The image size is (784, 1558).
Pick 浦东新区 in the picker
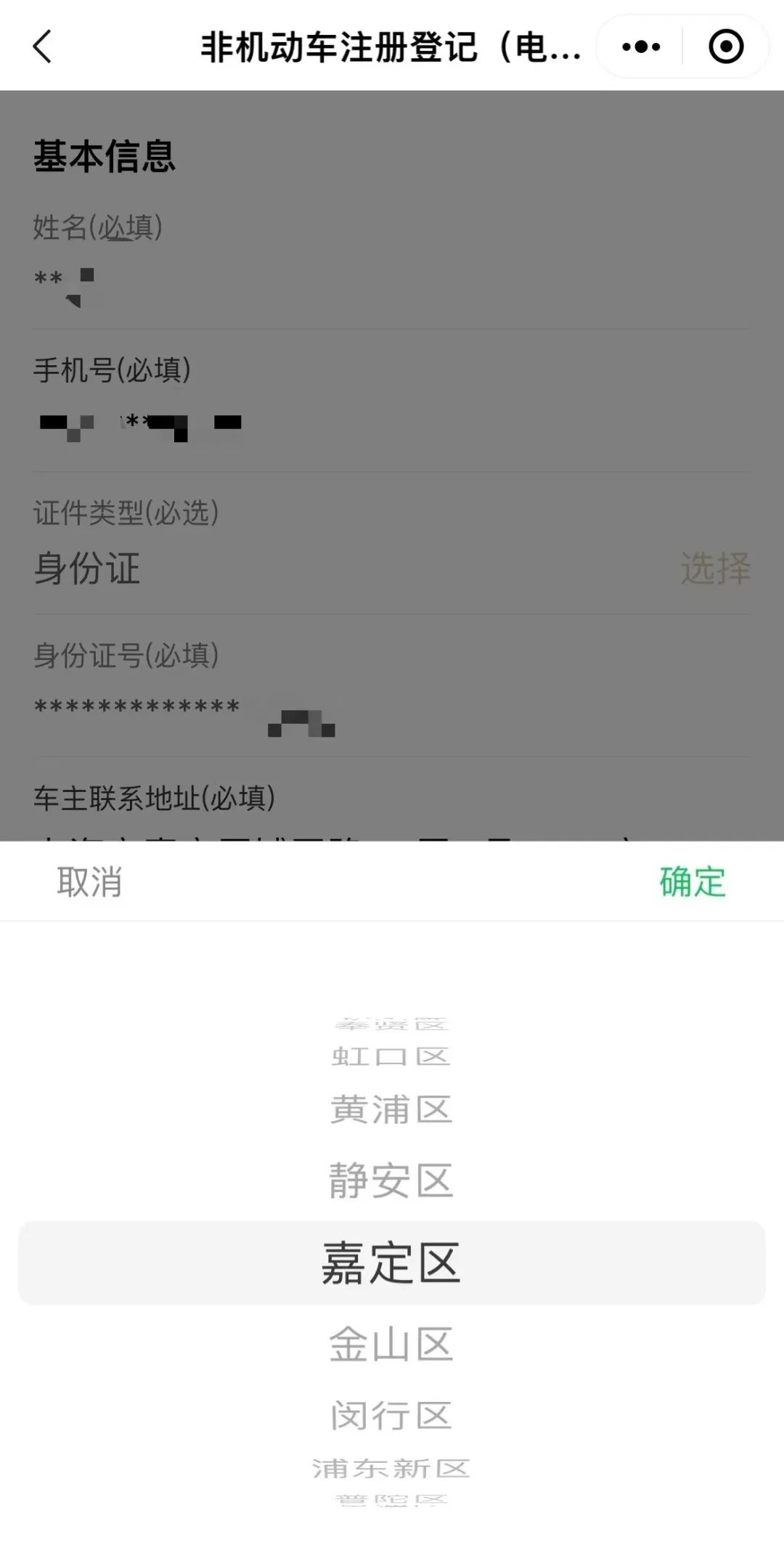coord(391,1469)
